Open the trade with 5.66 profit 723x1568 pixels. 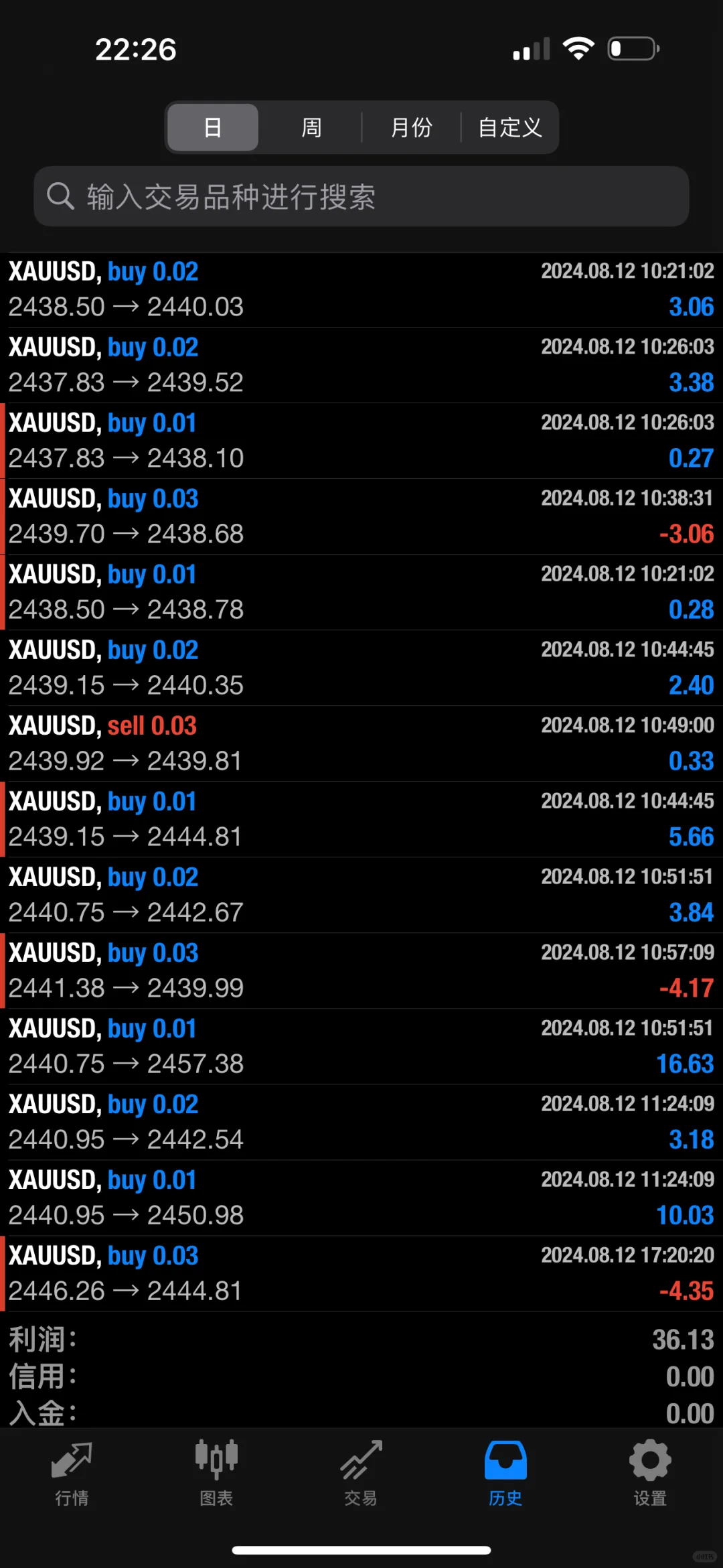click(361, 819)
